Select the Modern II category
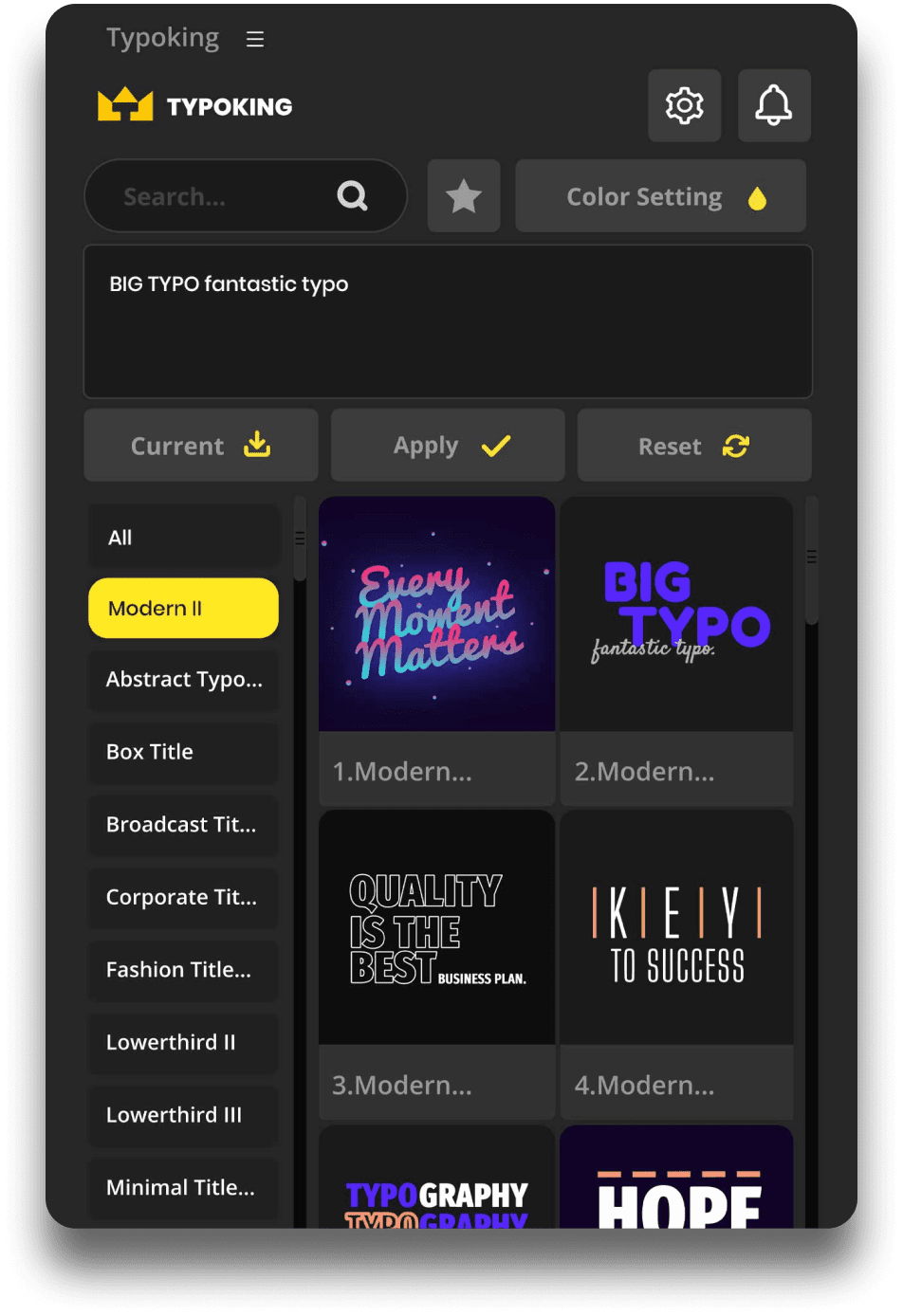Screen dimensions: 903x1316 coord(183,609)
